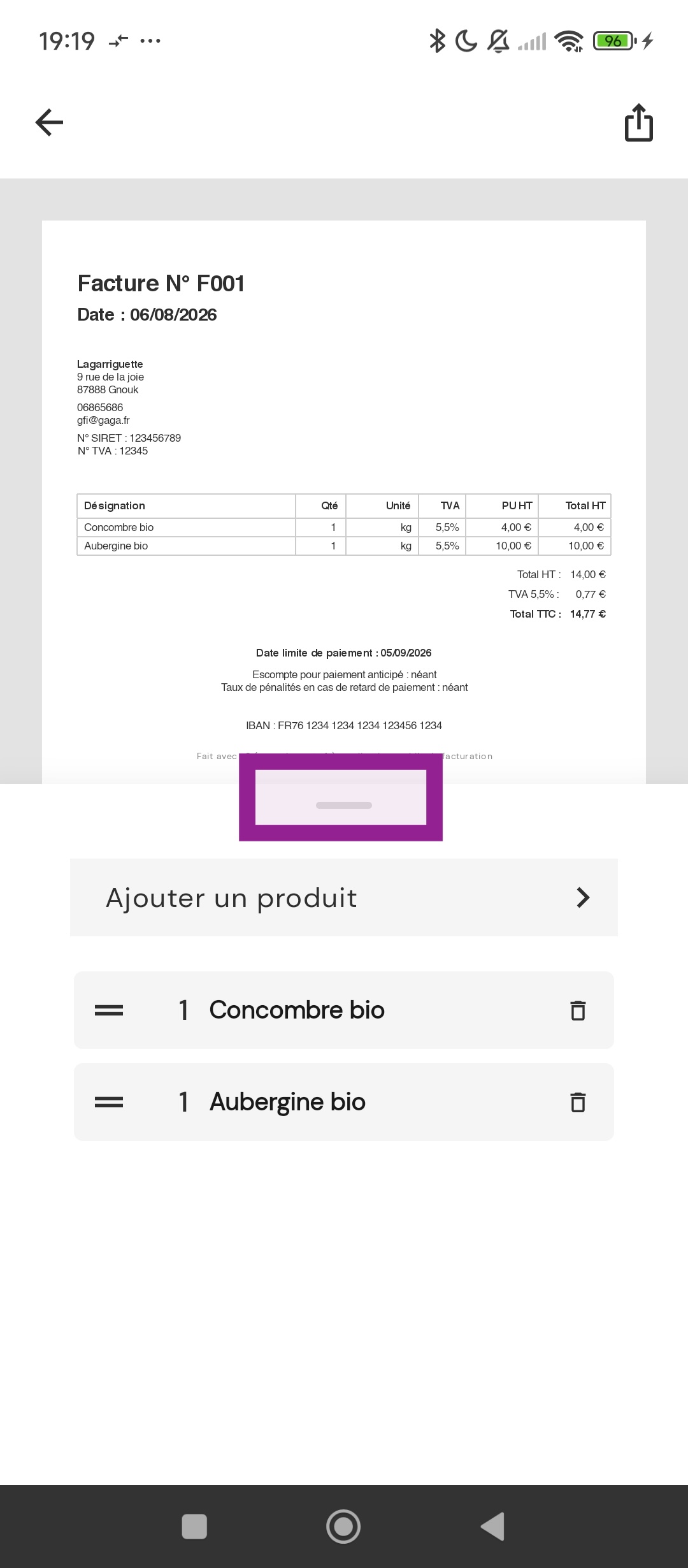Open recent apps from the navigation bar

click(194, 1527)
